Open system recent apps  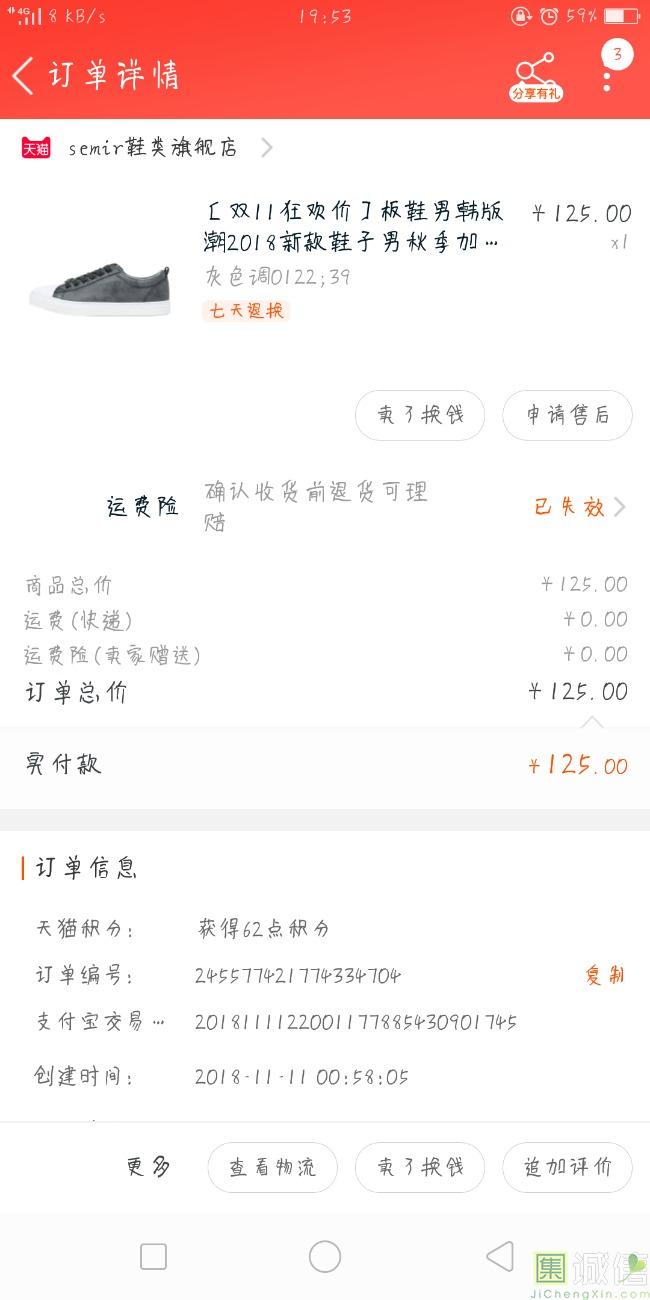pyautogui.click(x=153, y=1257)
